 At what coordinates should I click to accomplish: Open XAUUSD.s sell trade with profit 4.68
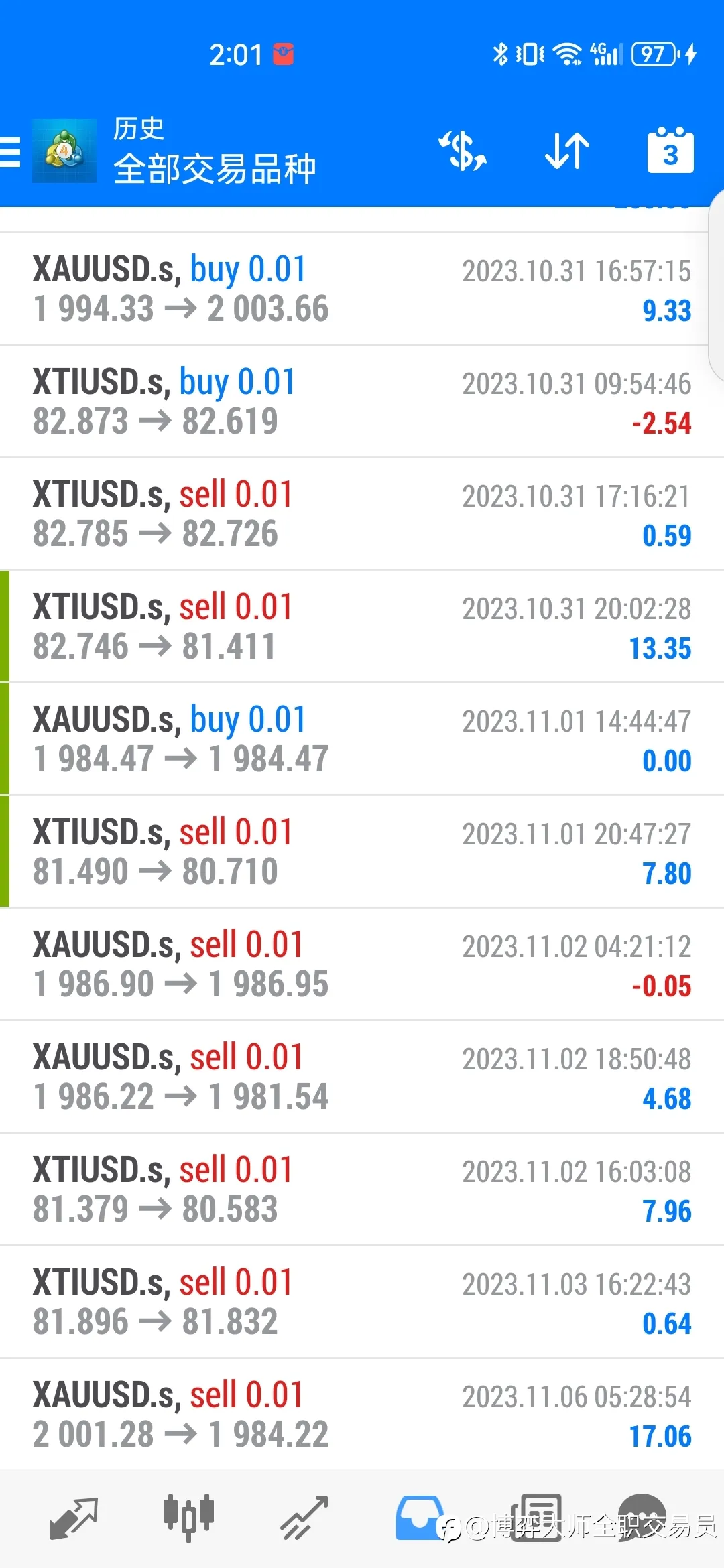pyautogui.click(x=362, y=1077)
